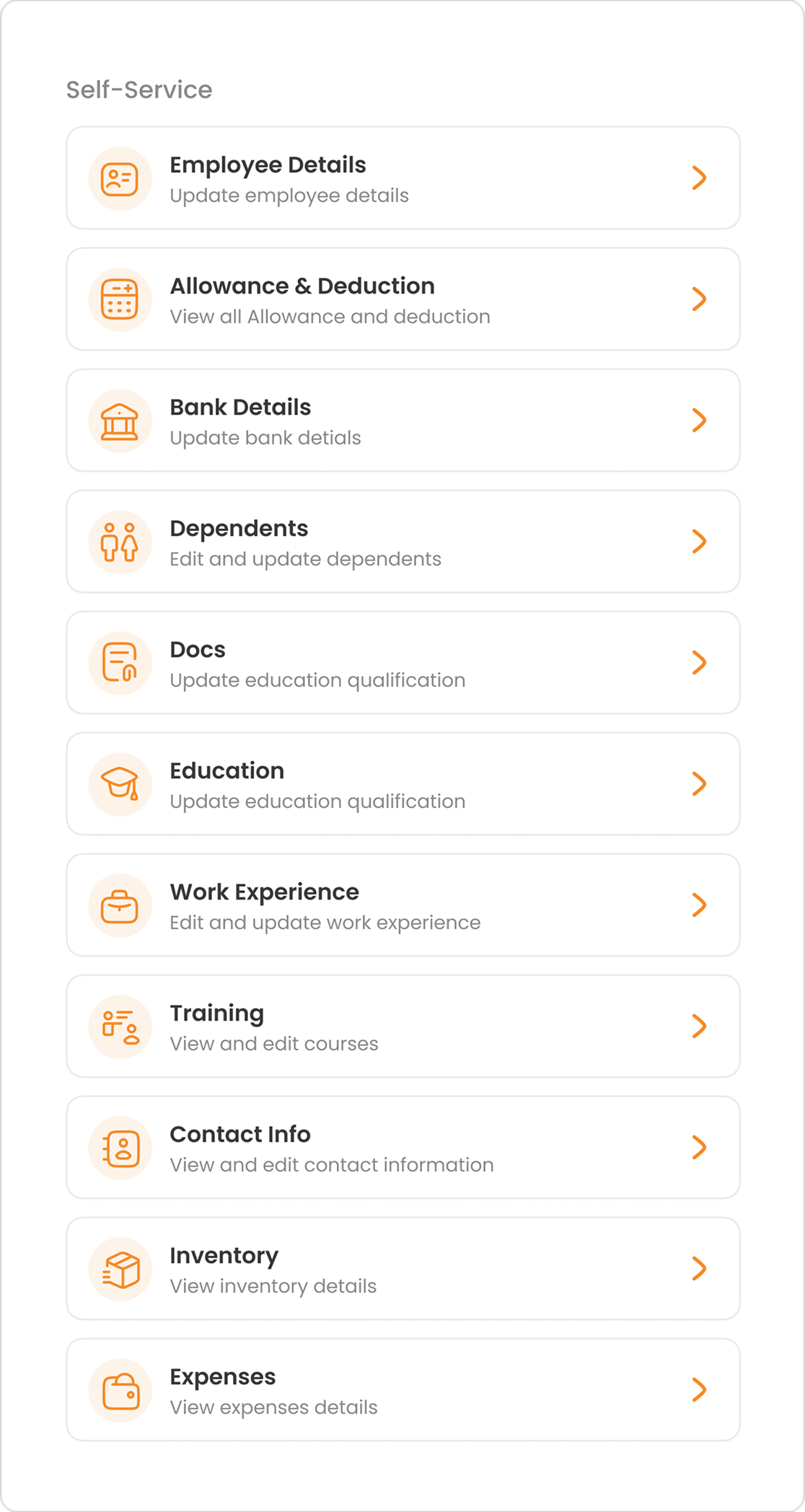Open the Docs section
The image size is (805, 1512).
click(403, 663)
